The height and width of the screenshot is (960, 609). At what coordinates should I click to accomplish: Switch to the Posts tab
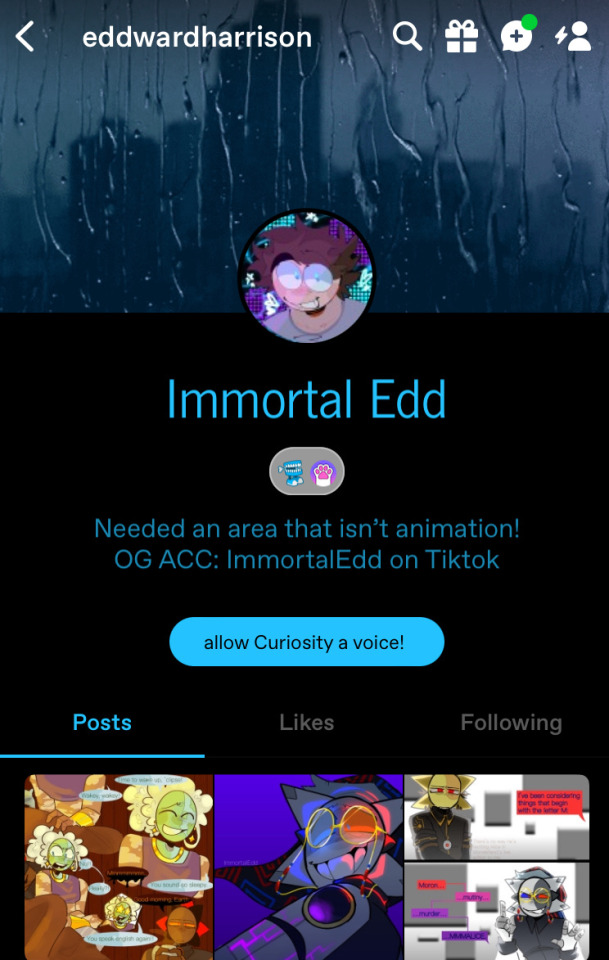click(102, 722)
